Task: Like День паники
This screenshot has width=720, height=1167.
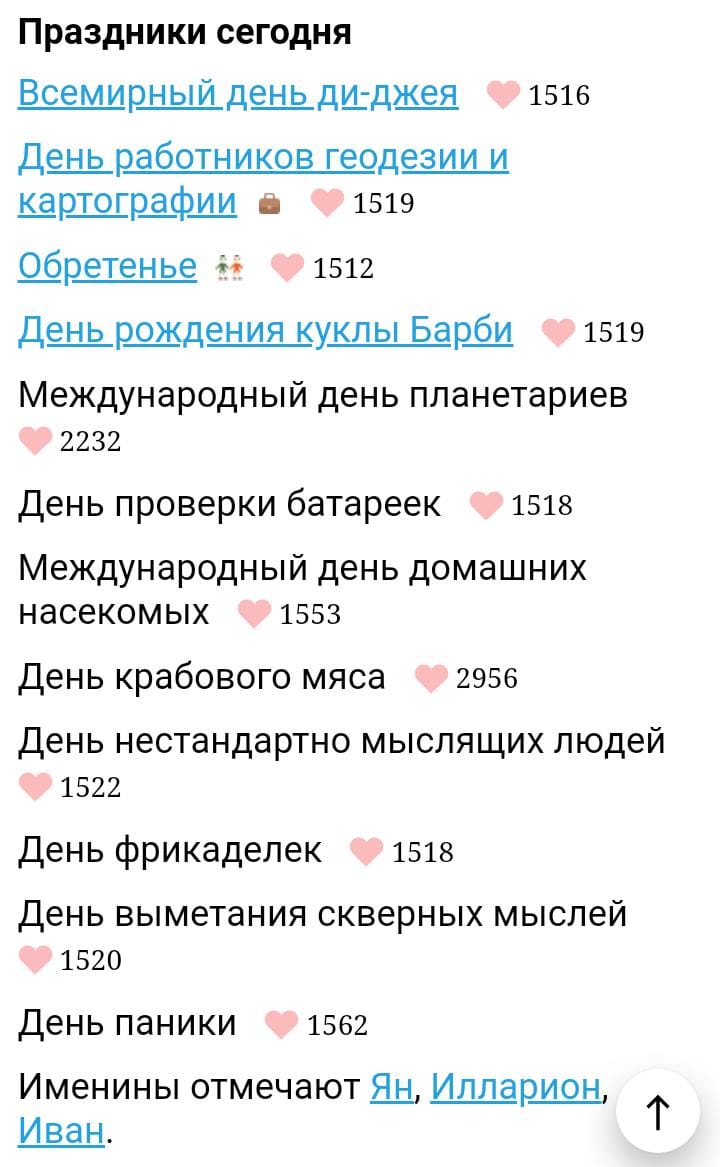Action: pyautogui.click(x=282, y=1024)
